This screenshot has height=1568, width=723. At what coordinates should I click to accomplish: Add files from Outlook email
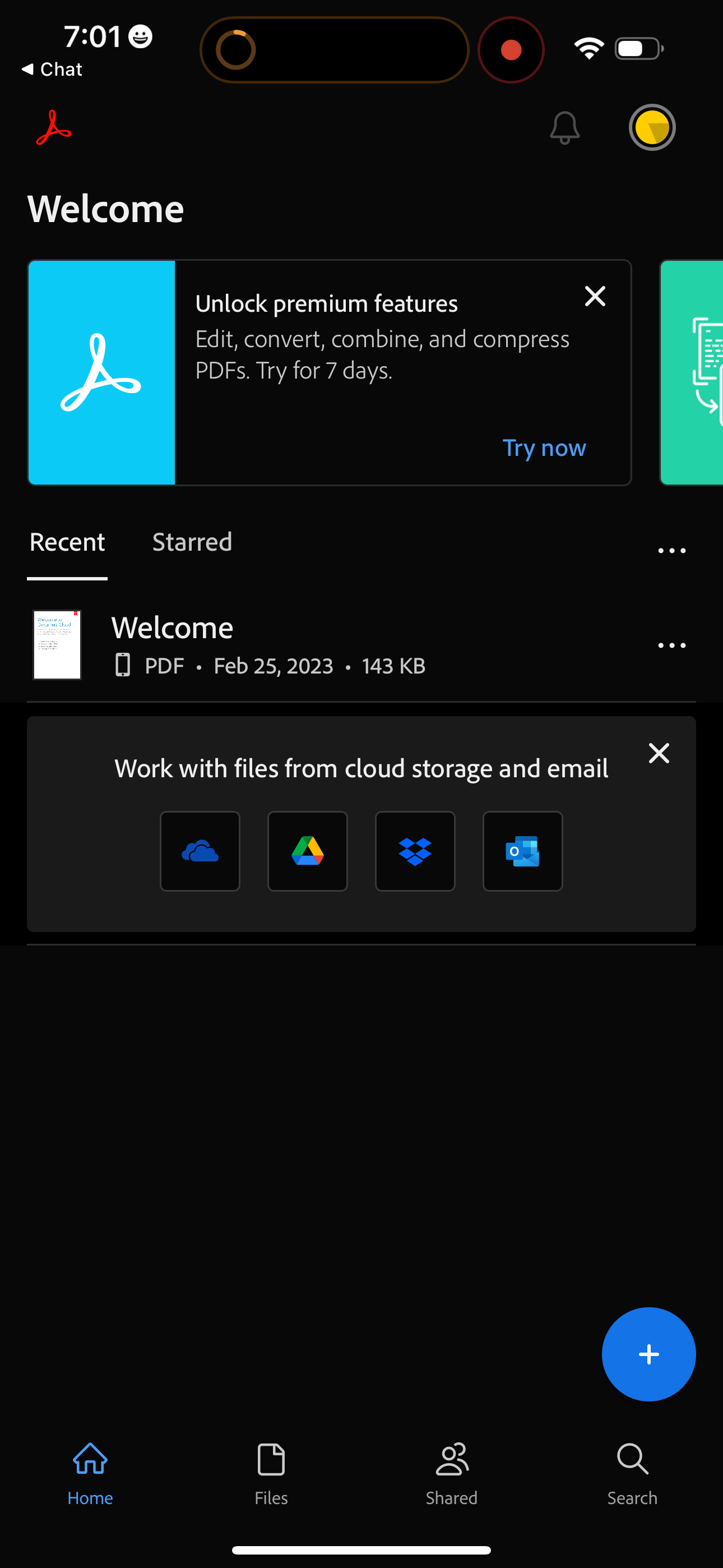(522, 851)
